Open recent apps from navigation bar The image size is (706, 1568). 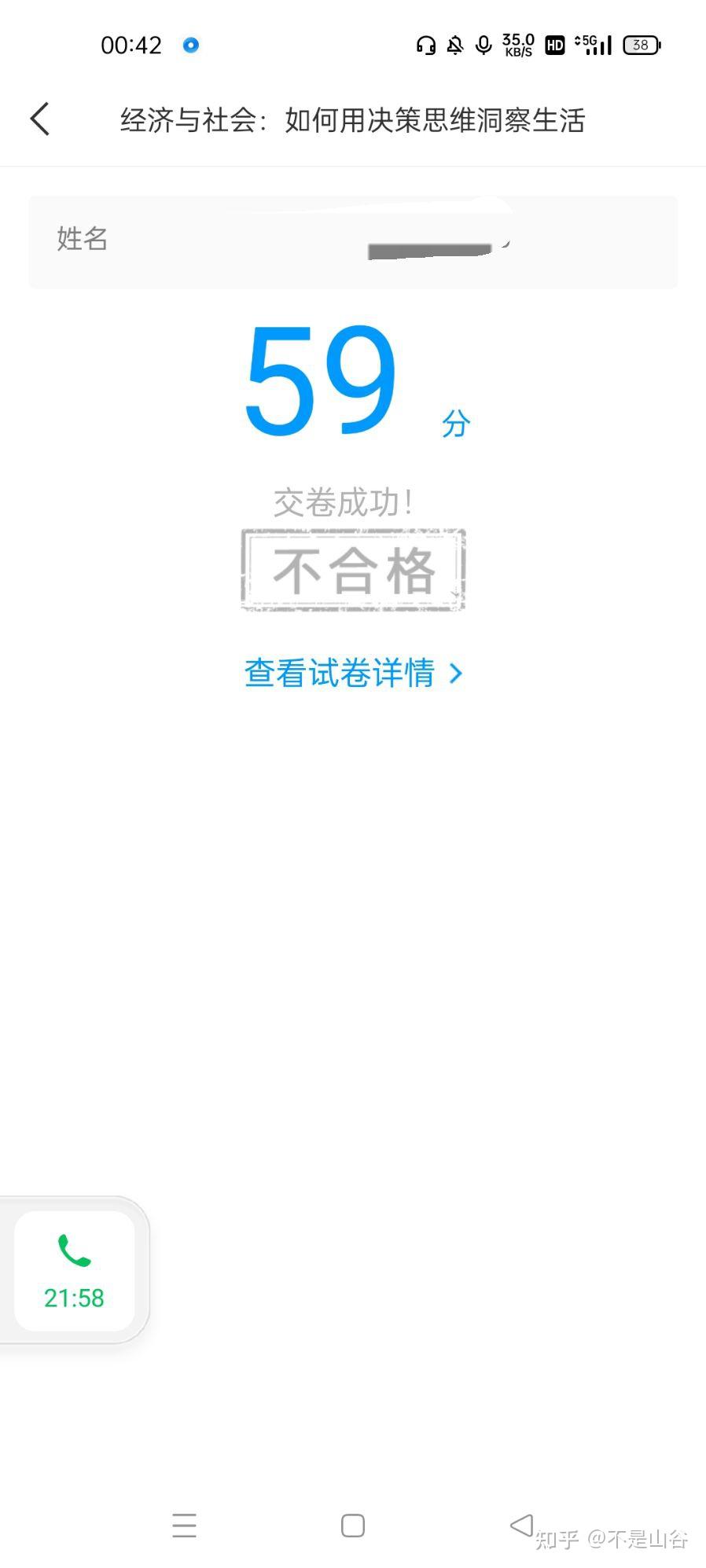tap(184, 1526)
